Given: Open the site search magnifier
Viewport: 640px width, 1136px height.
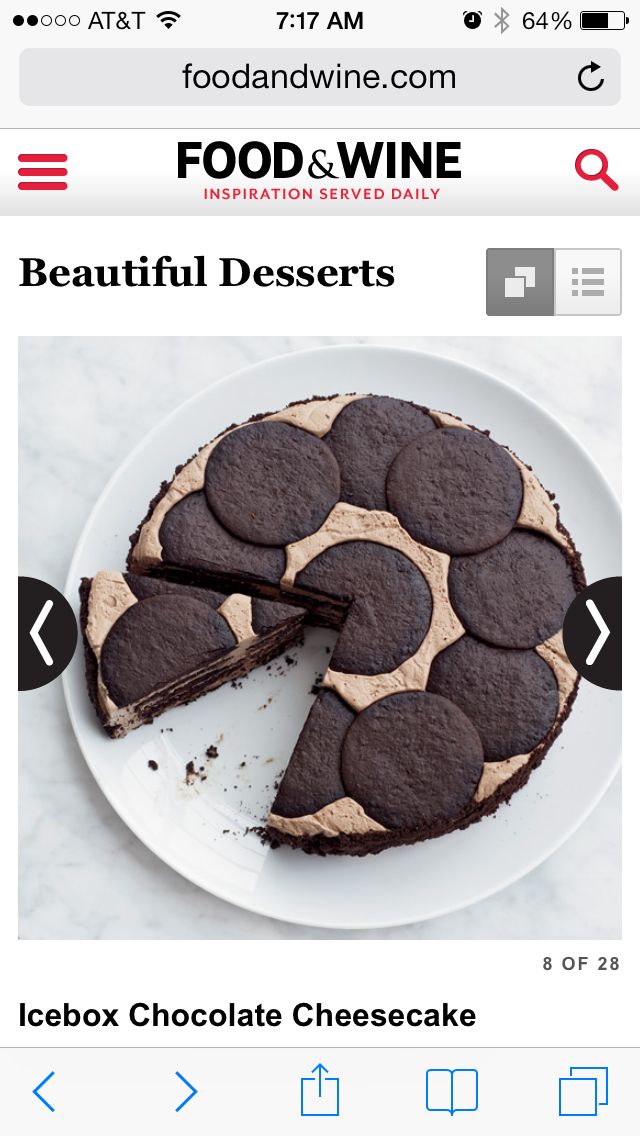Looking at the screenshot, I should tap(596, 170).
